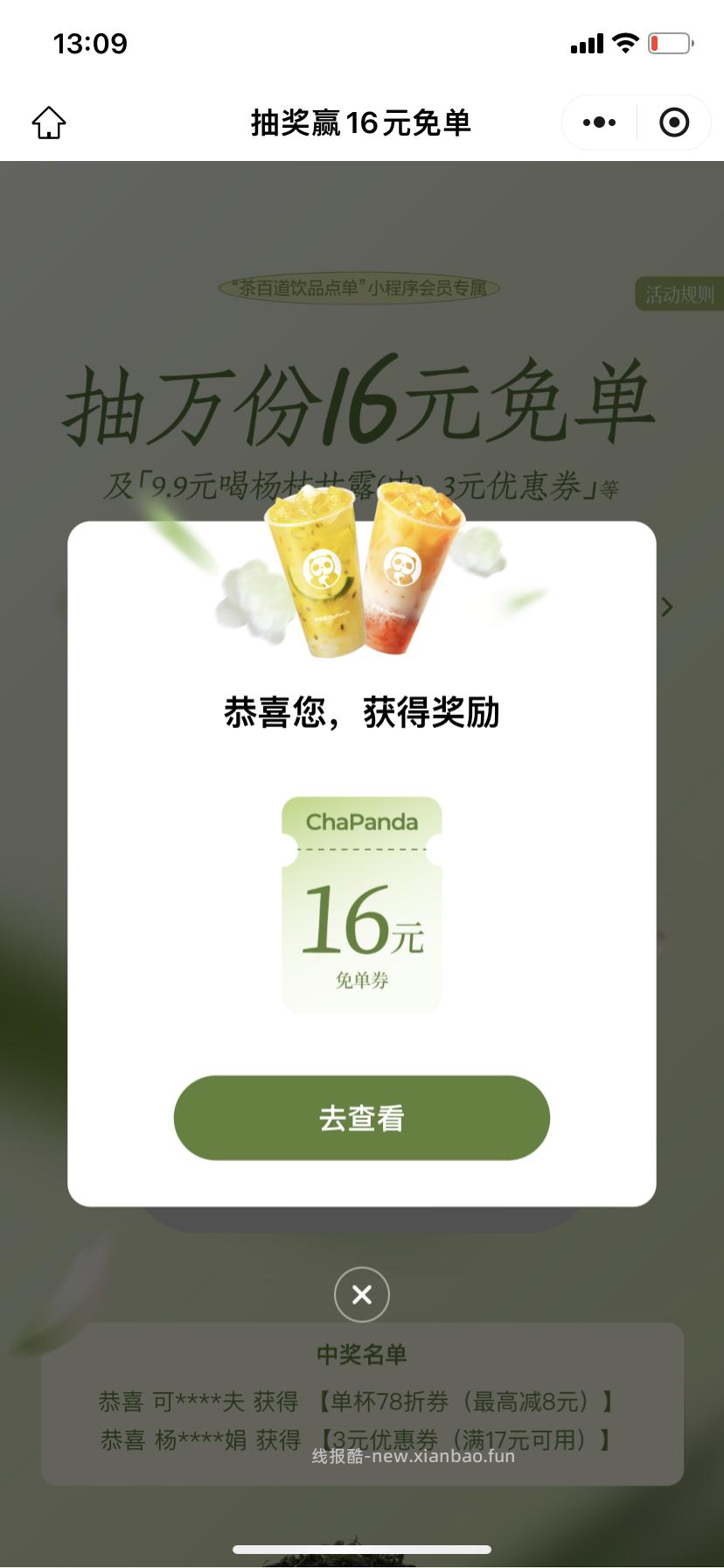
Task: Dismiss the reward popup via X icon
Action: [362, 1294]
